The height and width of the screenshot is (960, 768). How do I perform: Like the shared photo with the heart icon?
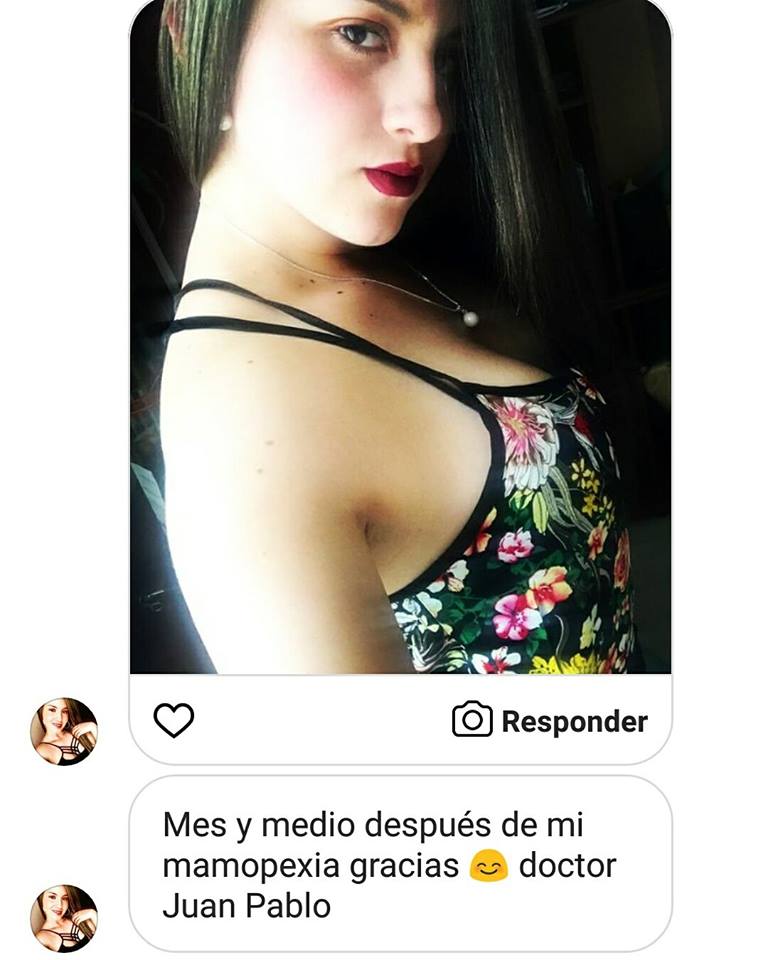pos(173,720)
